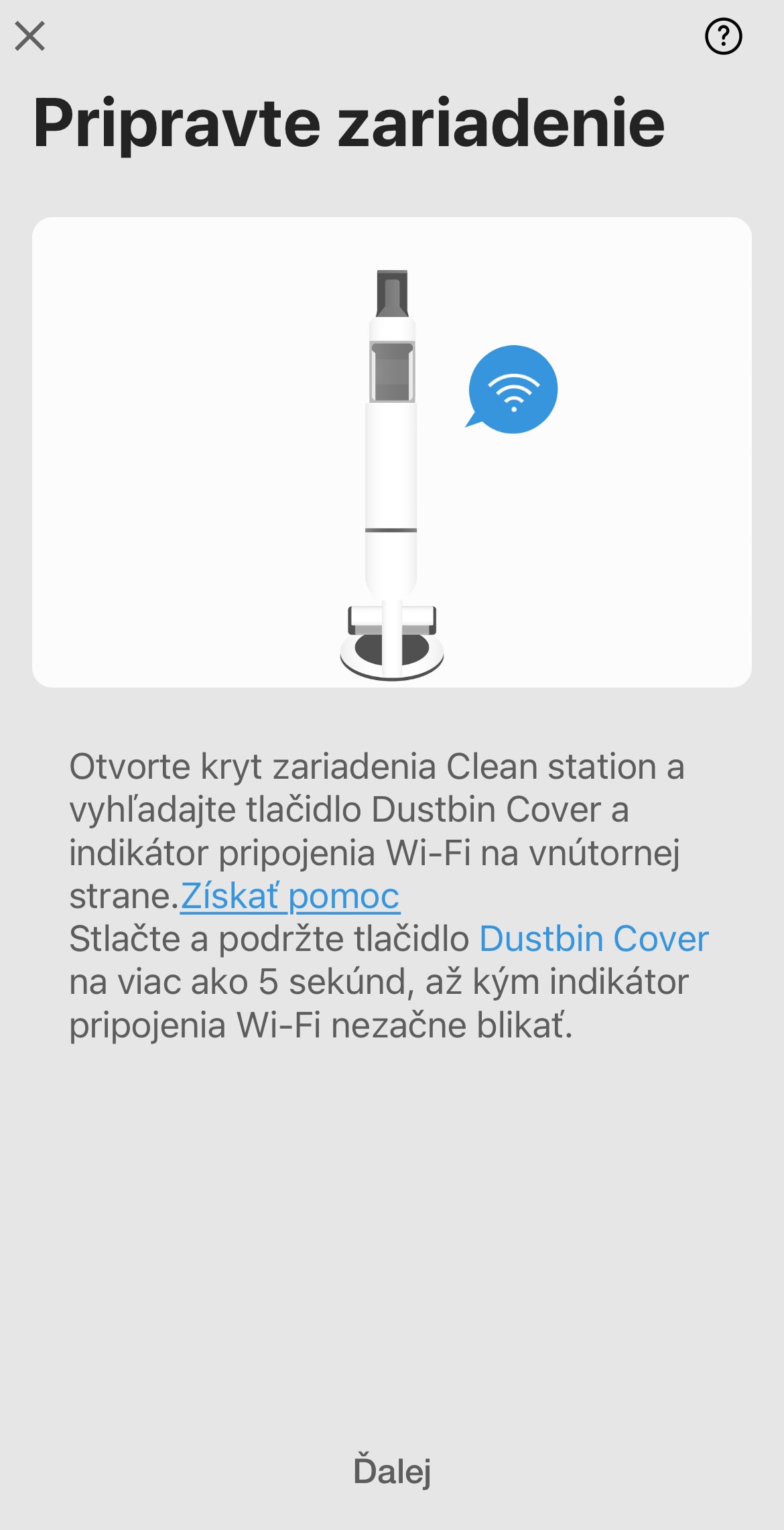
Task: Close the device setup screen
Action: 29,36
